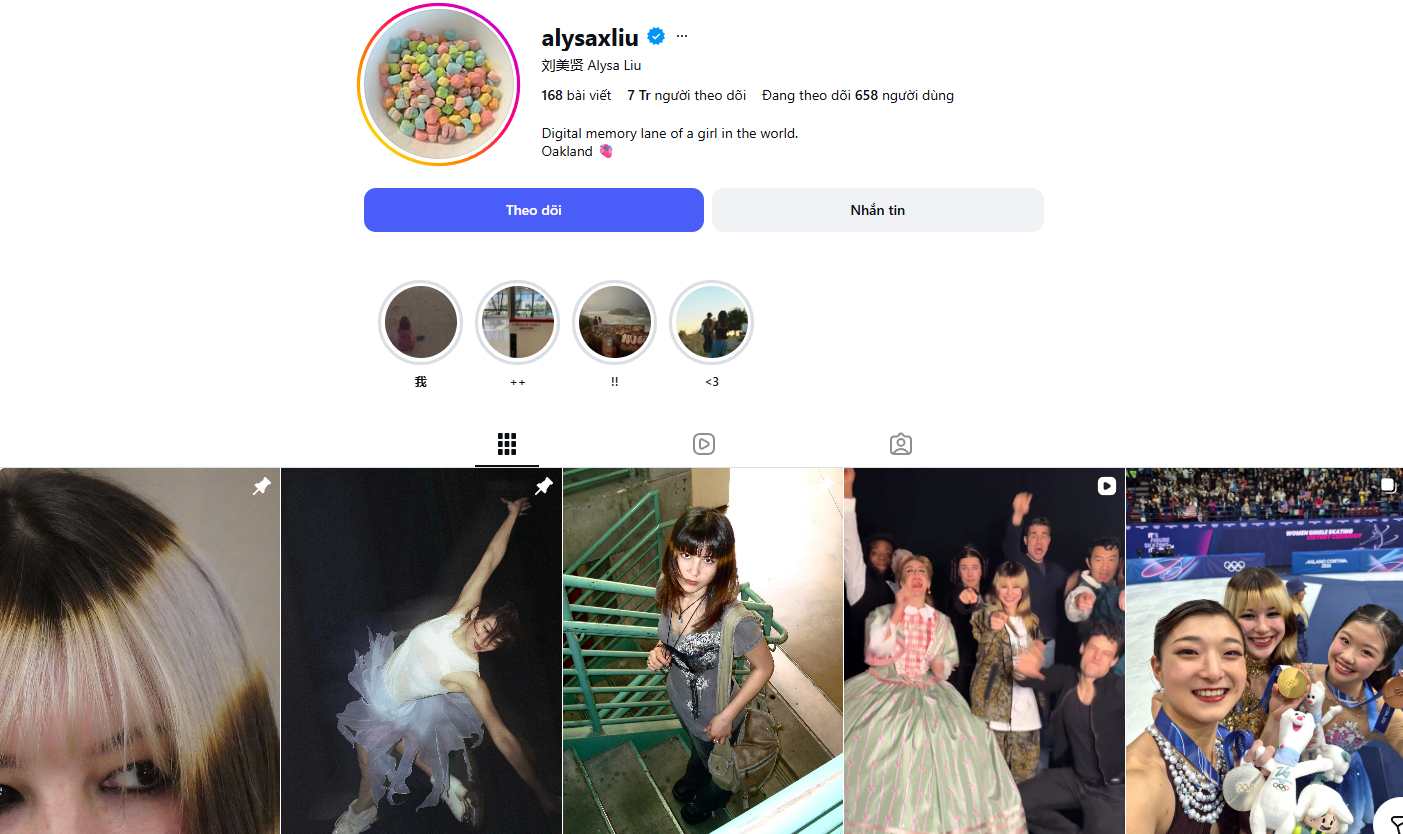Open the pinned skater in white tutu post
Screen dimensions: 1403x834
click(421, 650)
